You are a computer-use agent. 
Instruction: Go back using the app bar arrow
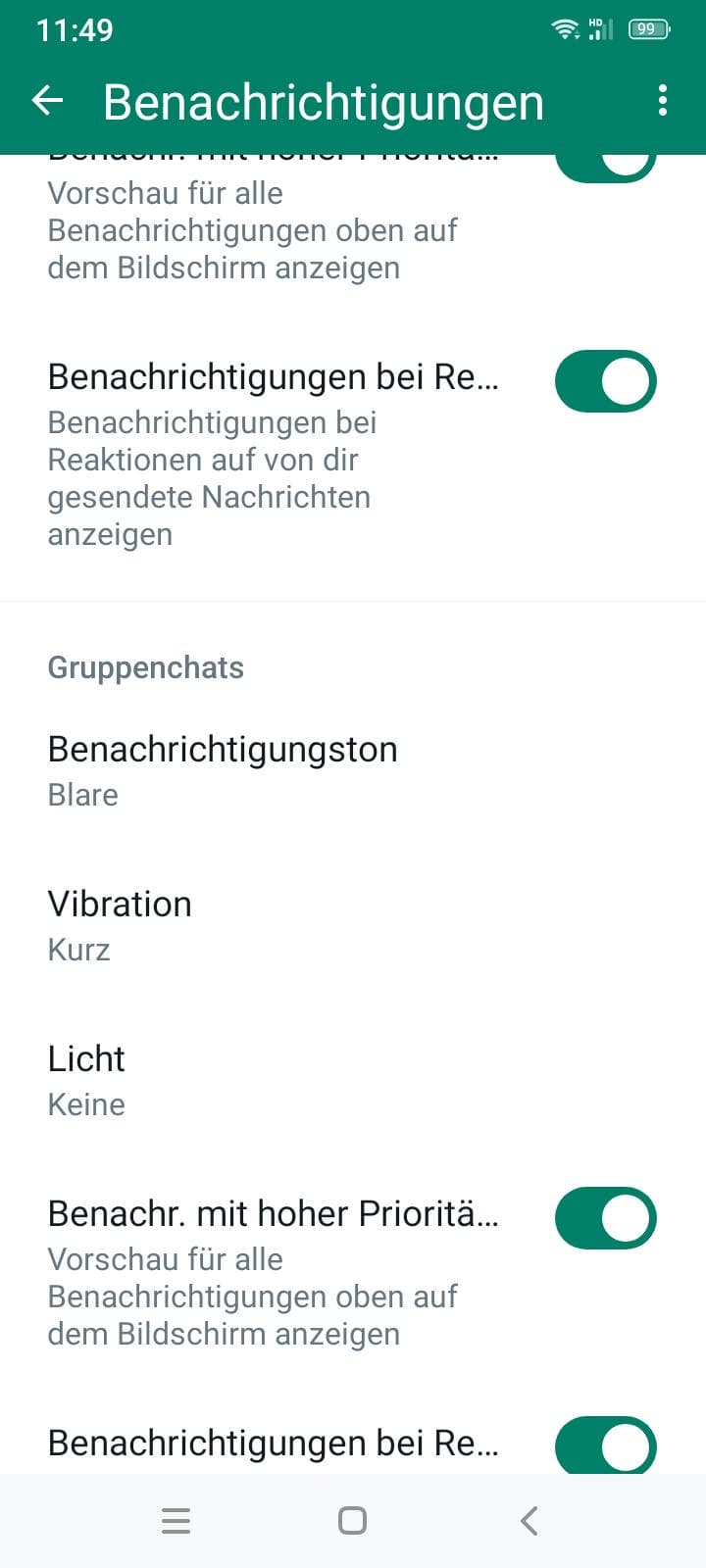coord(47,100)
